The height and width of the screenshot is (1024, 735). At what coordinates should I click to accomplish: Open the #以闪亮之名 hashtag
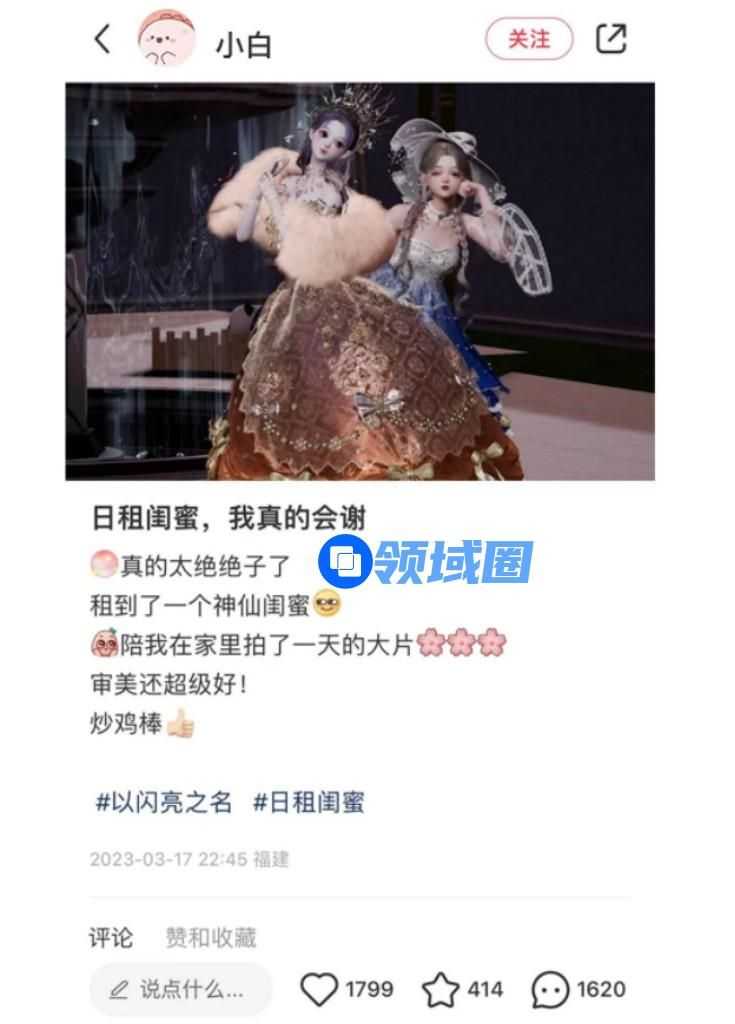coord(163,802)
